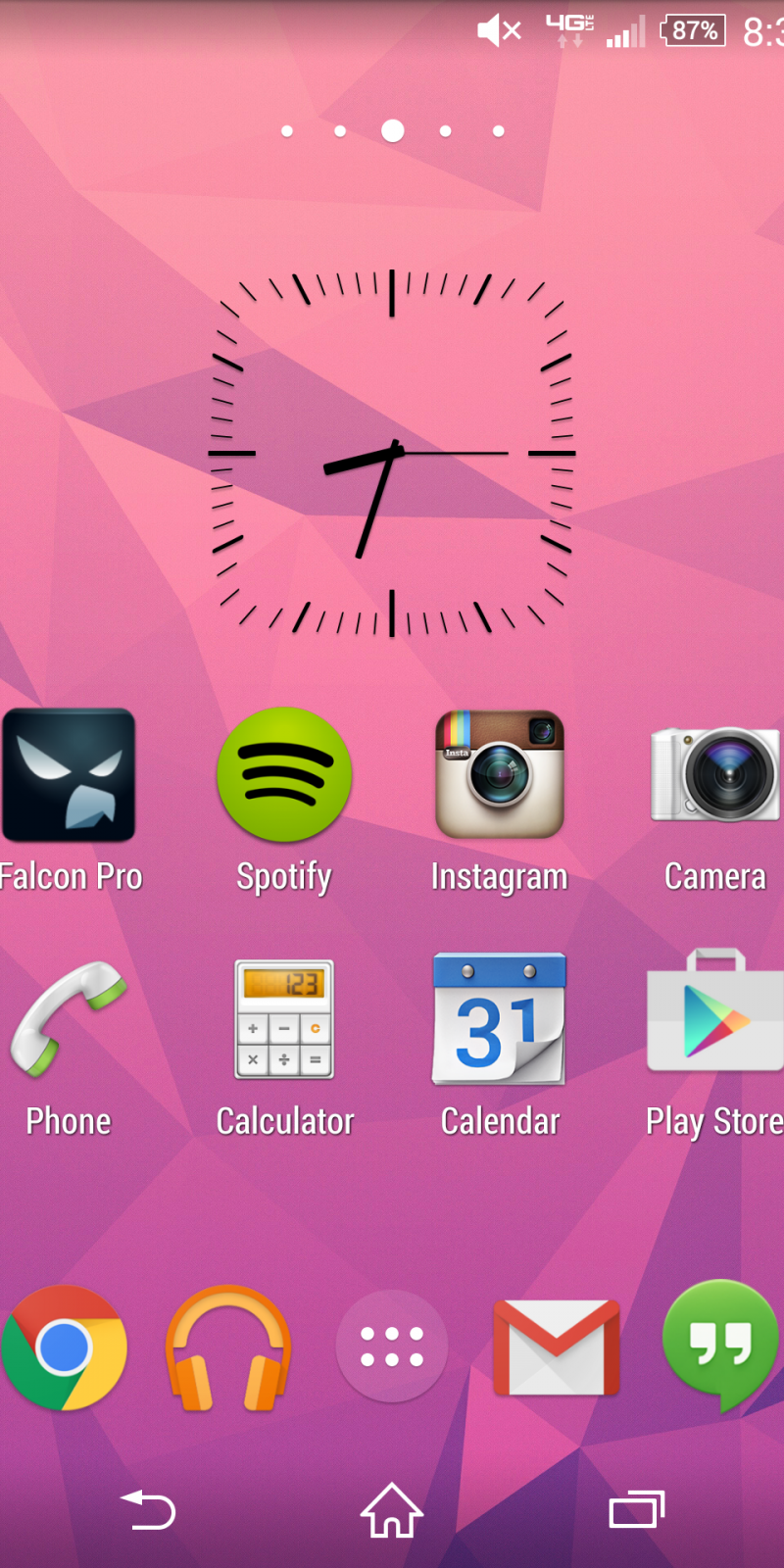This screenshot has height=1568, width=784.
Task: Launch the Play Store
Action: tap(715, 1019)
